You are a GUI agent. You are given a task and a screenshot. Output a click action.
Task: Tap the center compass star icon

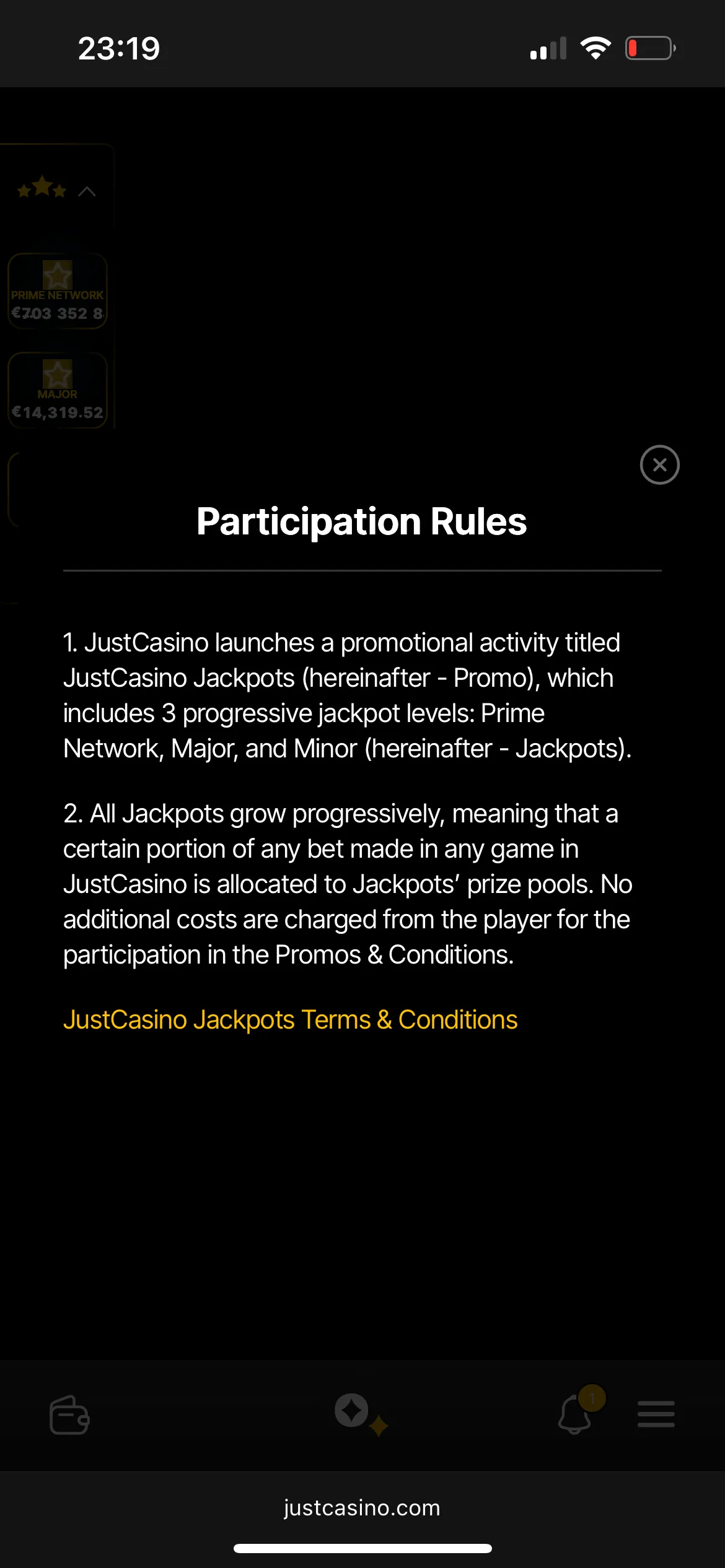pyautogui.click(x=353, y=1411)
